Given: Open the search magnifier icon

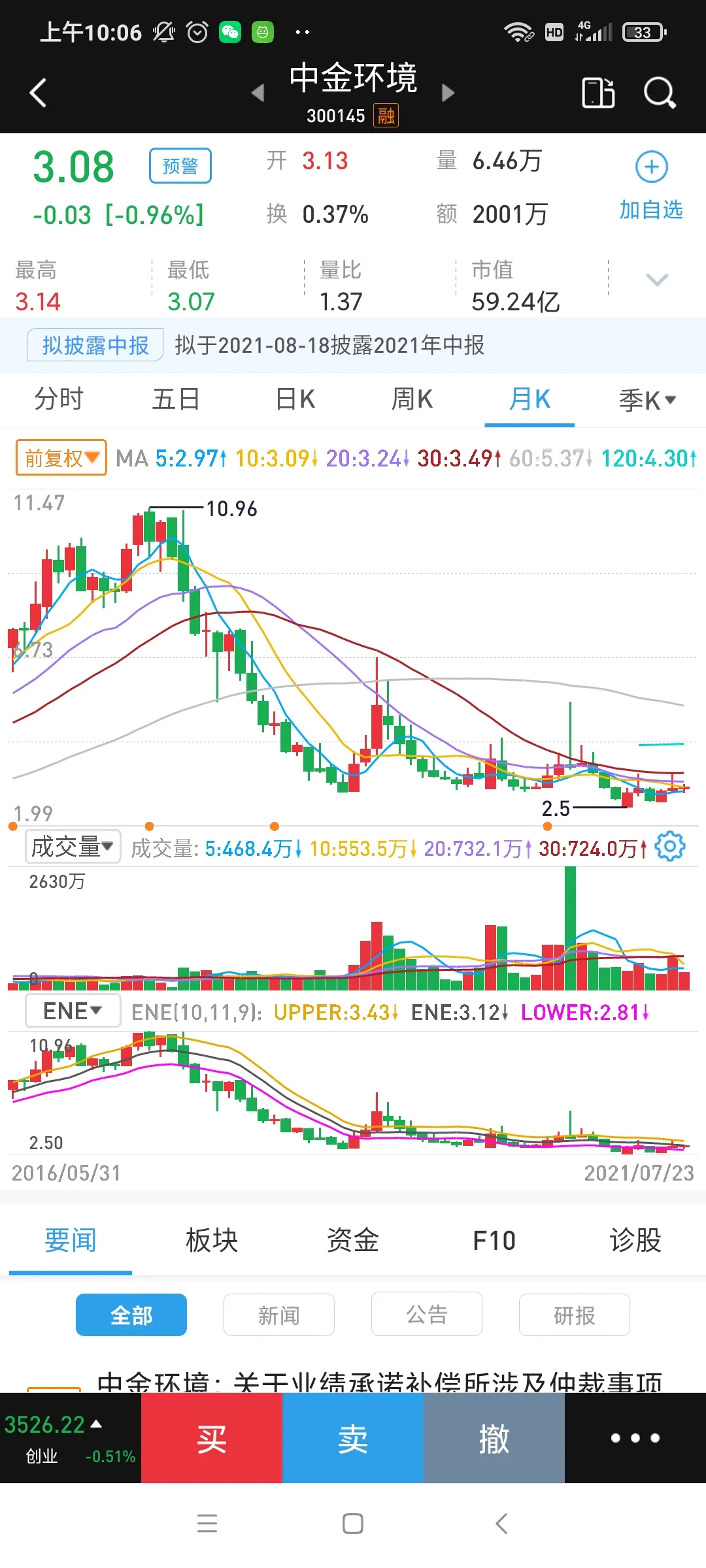Looking at the screenshot, I should pyautogui.click(x=659, y=93).
